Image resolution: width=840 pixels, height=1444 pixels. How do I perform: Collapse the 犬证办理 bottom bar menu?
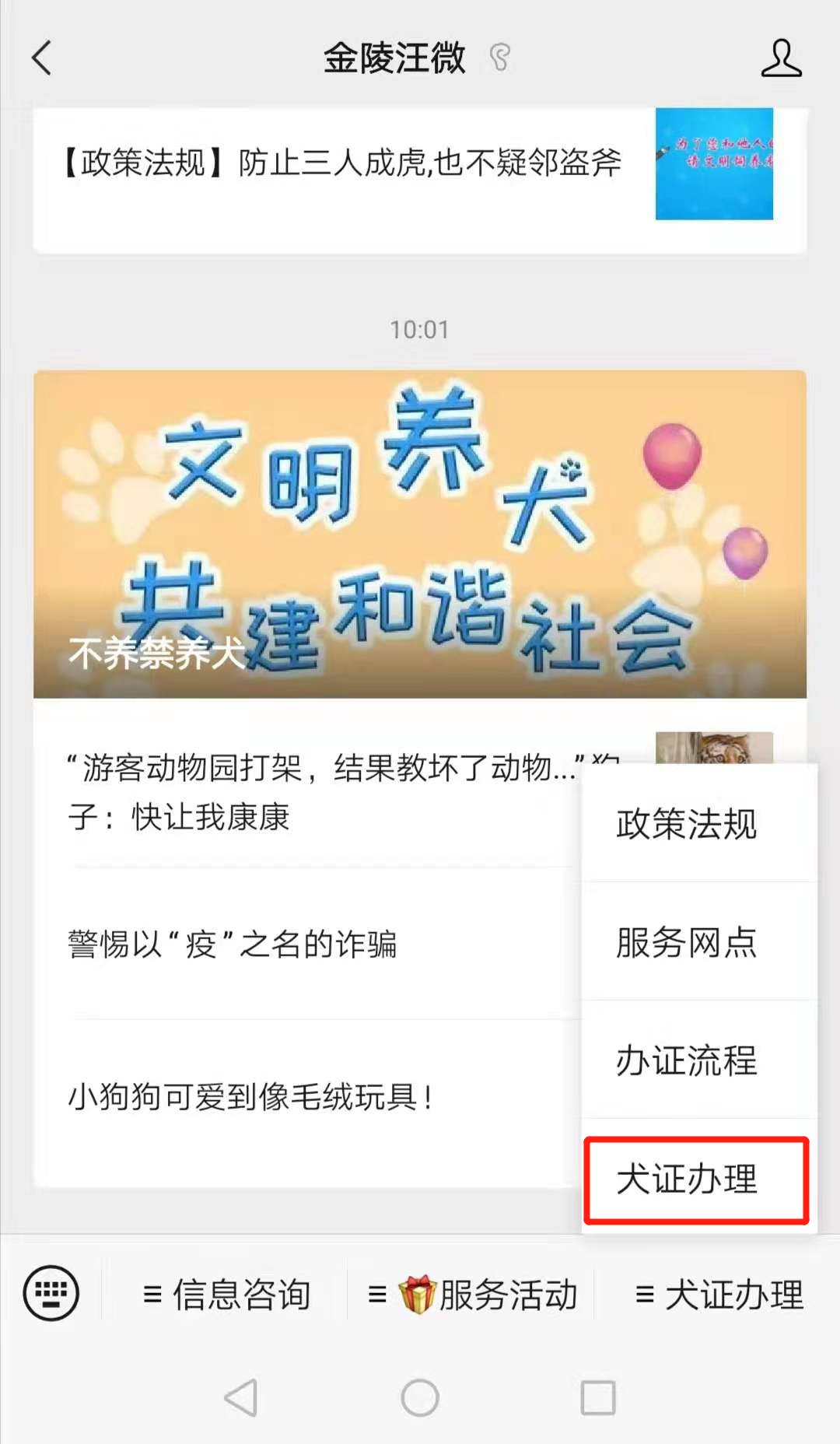pyautogui.click(x=719, y=1295)
